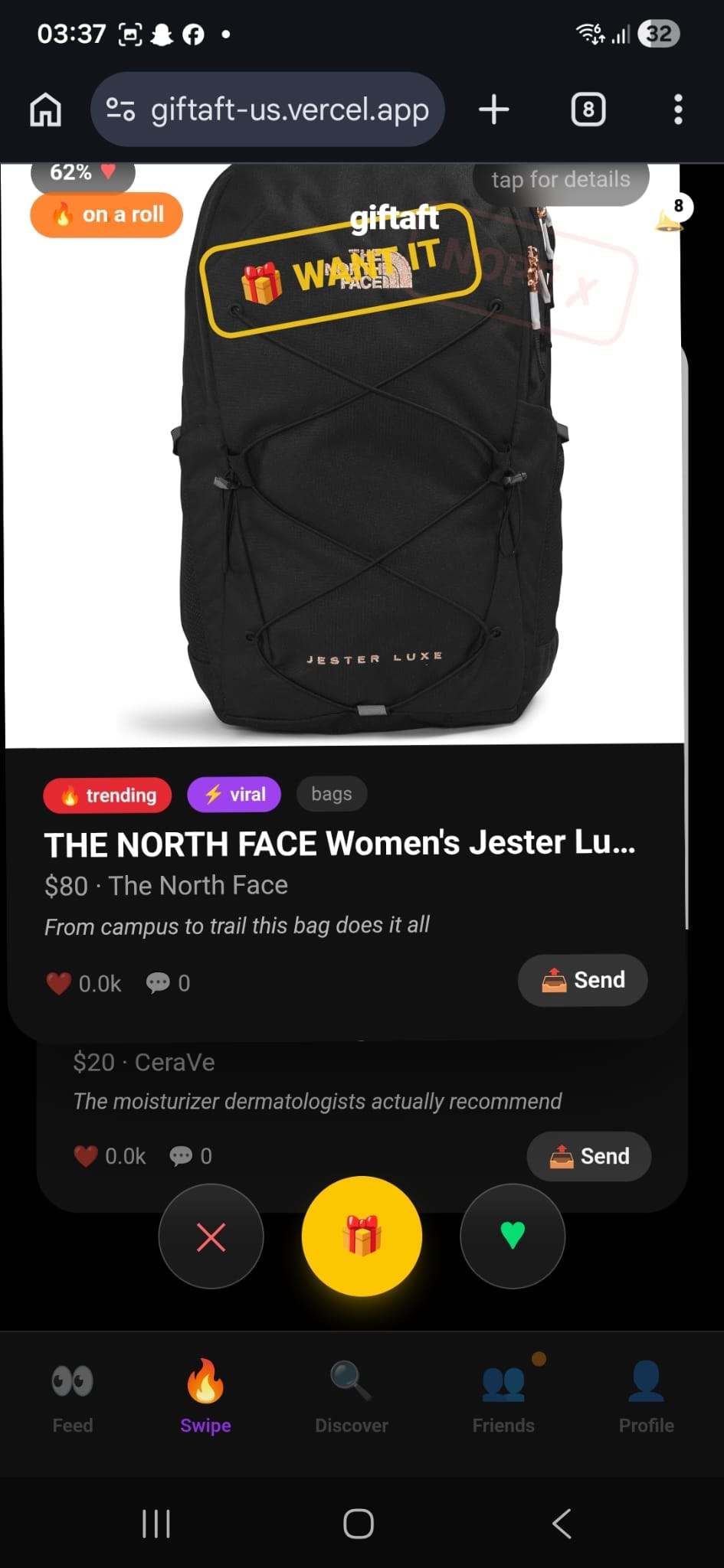The width and height of the screenshot is (724, 1568).
Task: Go back with the system back button
Action: click(x=562, y=1524)
